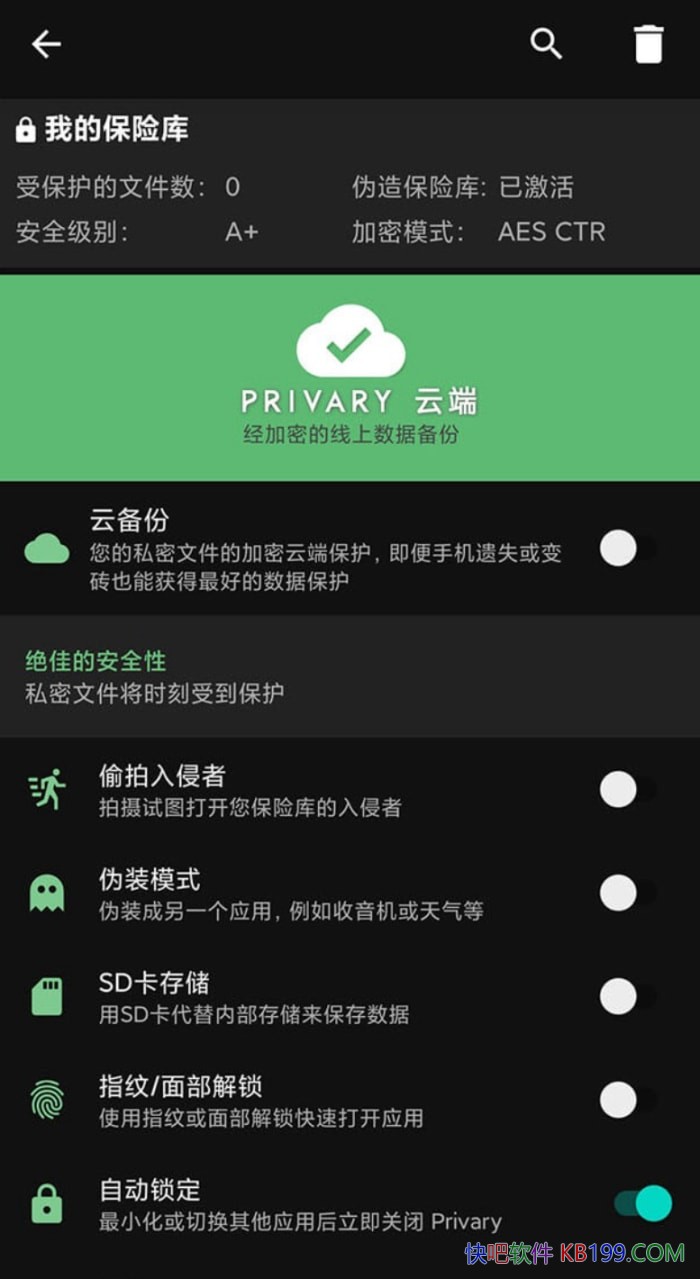
Task: Tap the trash bin icon
Action: point(648,45)
